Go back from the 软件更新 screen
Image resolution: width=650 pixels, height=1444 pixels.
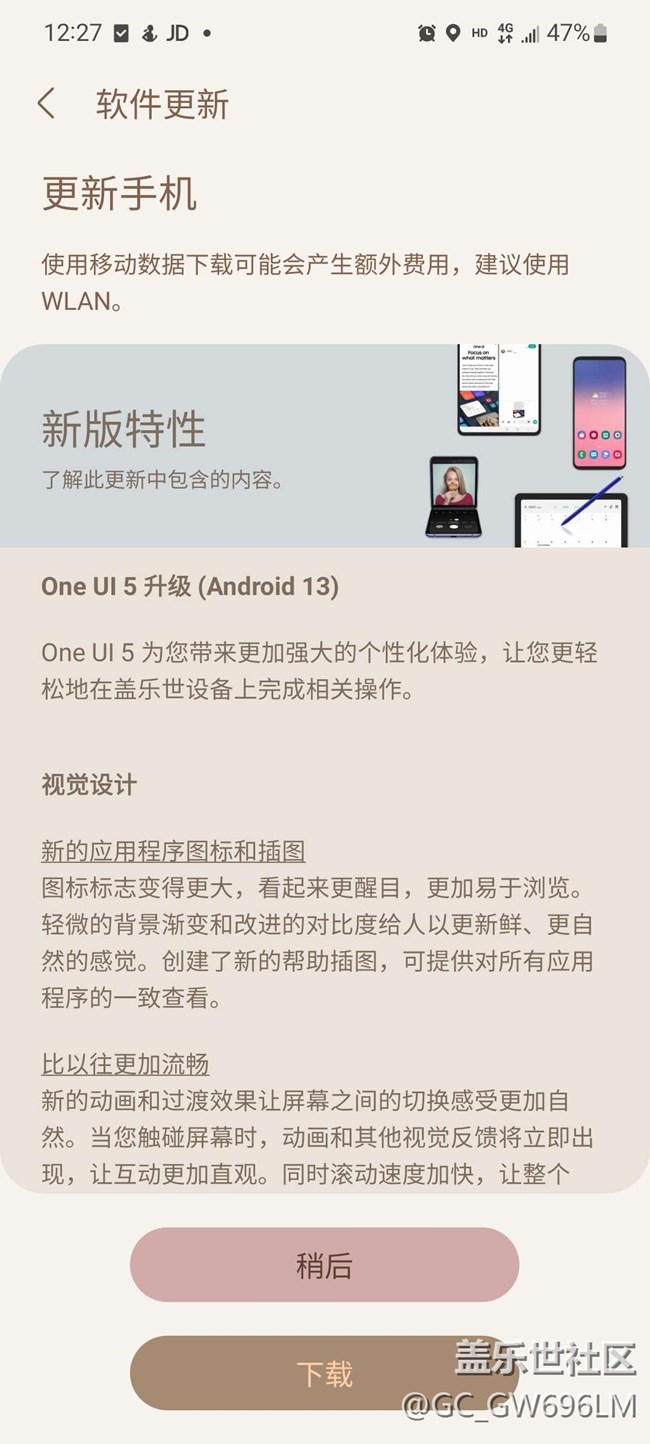(46, 104)
